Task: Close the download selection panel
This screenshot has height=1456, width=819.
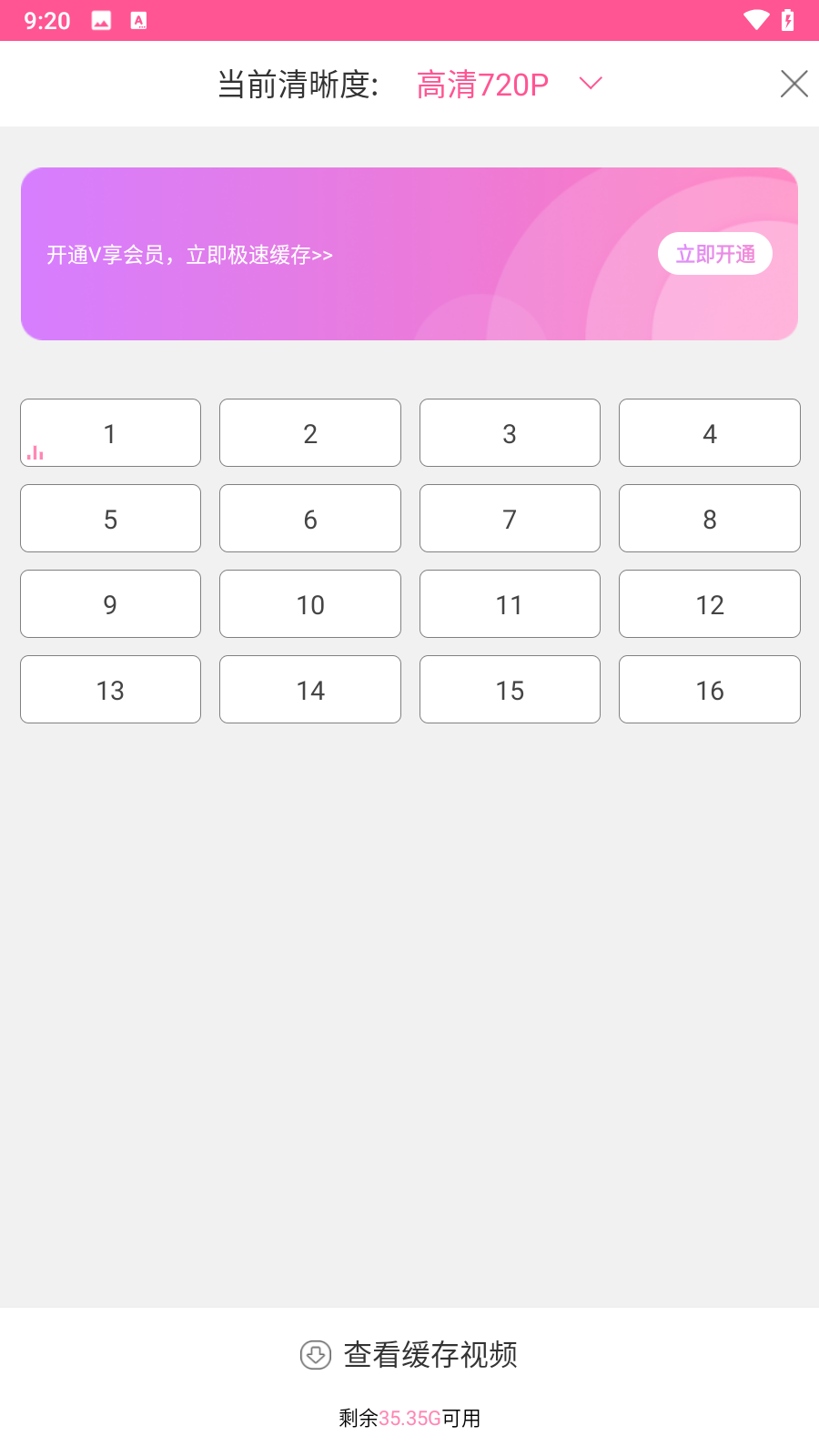Action: [794, 84]
